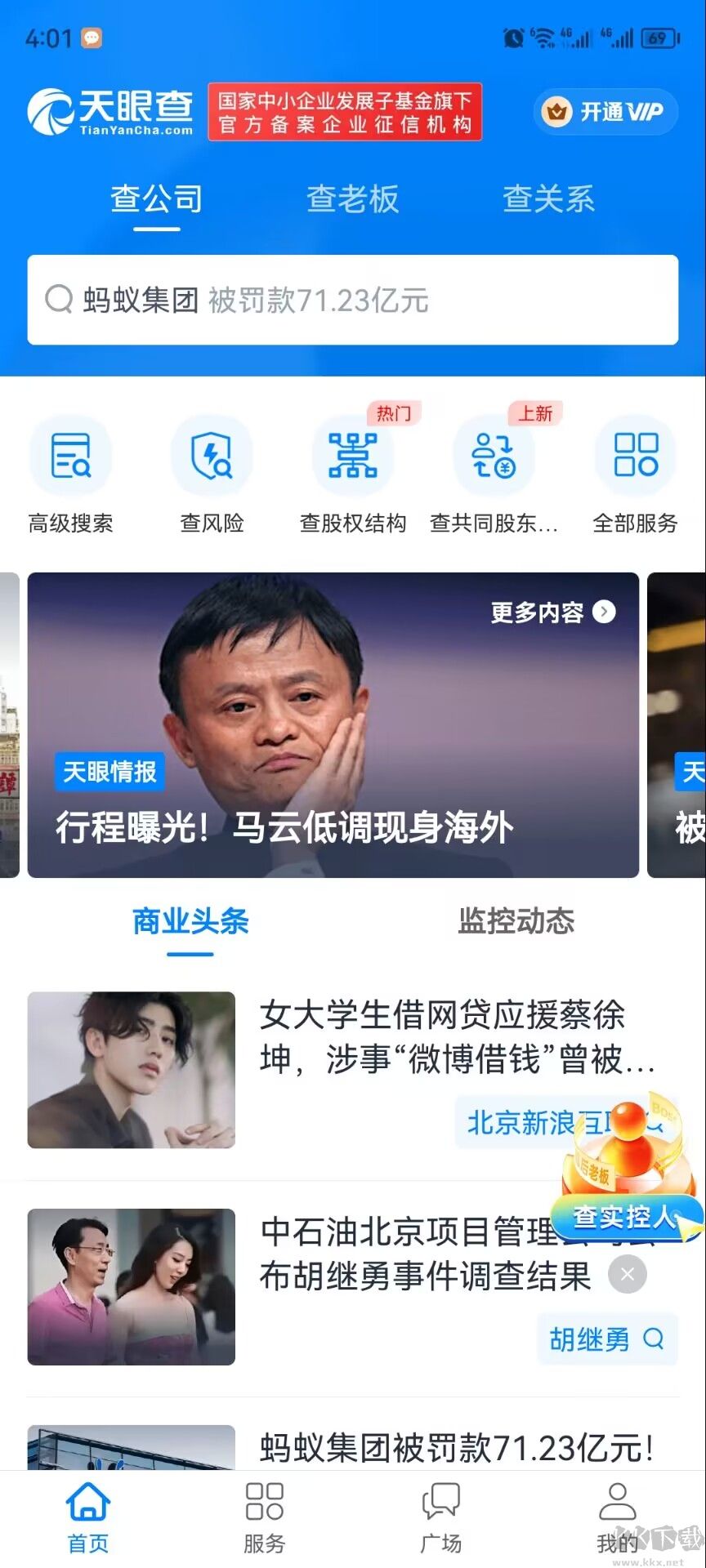Open the search box showing 蚂蚁集团
Screen dimensions: 706x1568
tap(352, 300)
